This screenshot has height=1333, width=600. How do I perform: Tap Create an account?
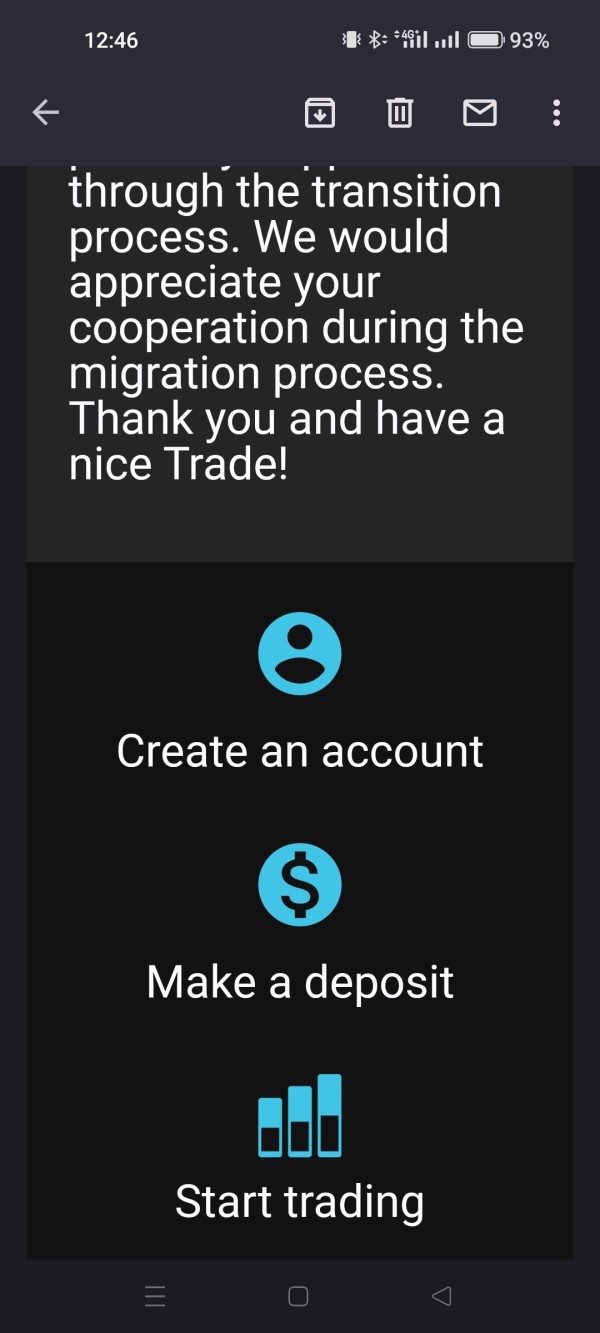click(300, 751)
